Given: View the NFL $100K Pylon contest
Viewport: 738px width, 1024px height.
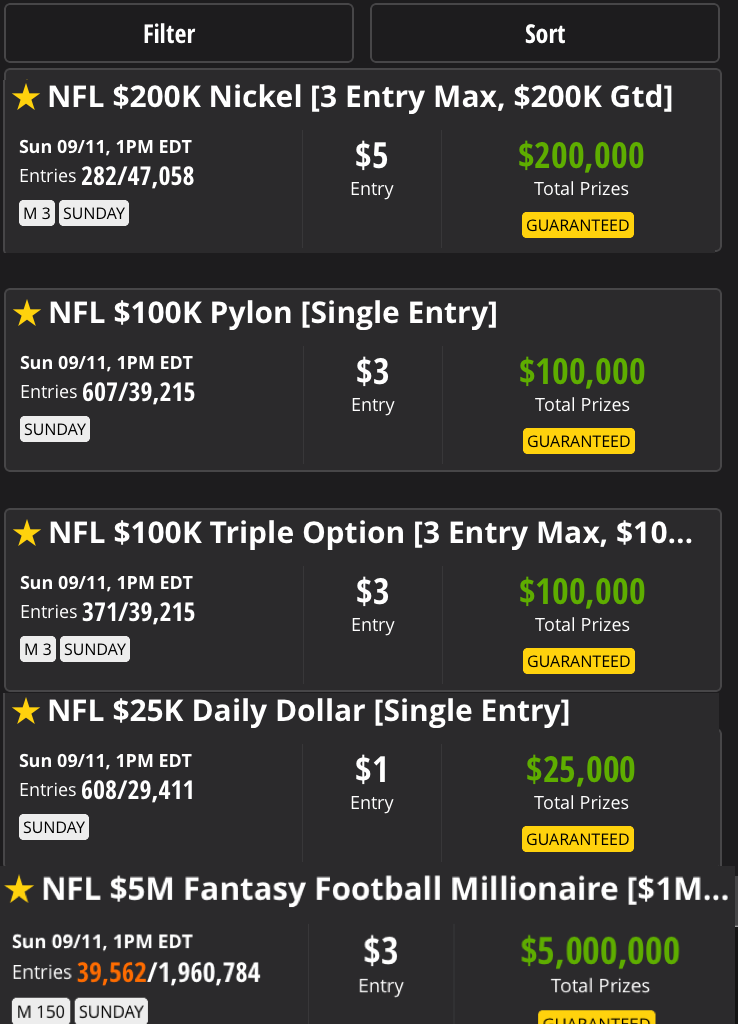Looking at the screenshot, I should 362,380.
